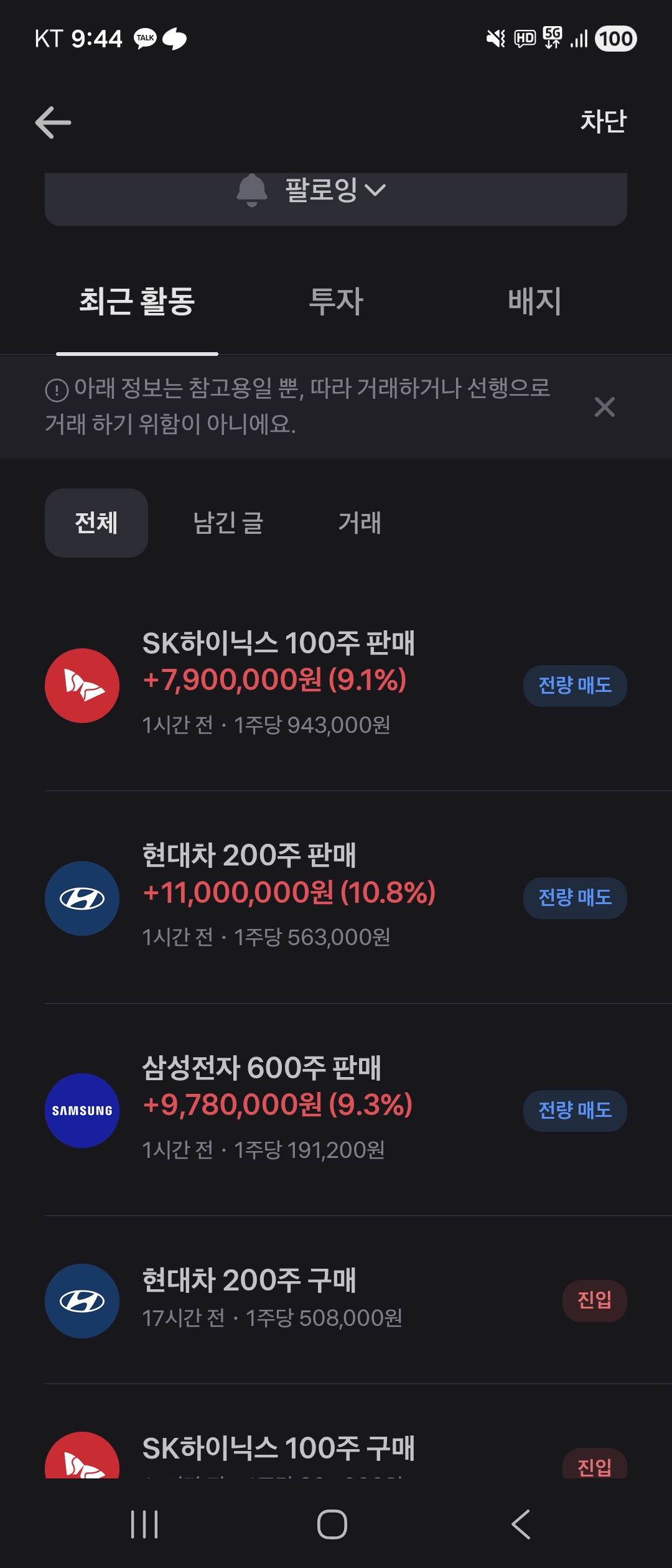Open the 배지 tab
Viewport: 672px width, 1568px height.
534,302
